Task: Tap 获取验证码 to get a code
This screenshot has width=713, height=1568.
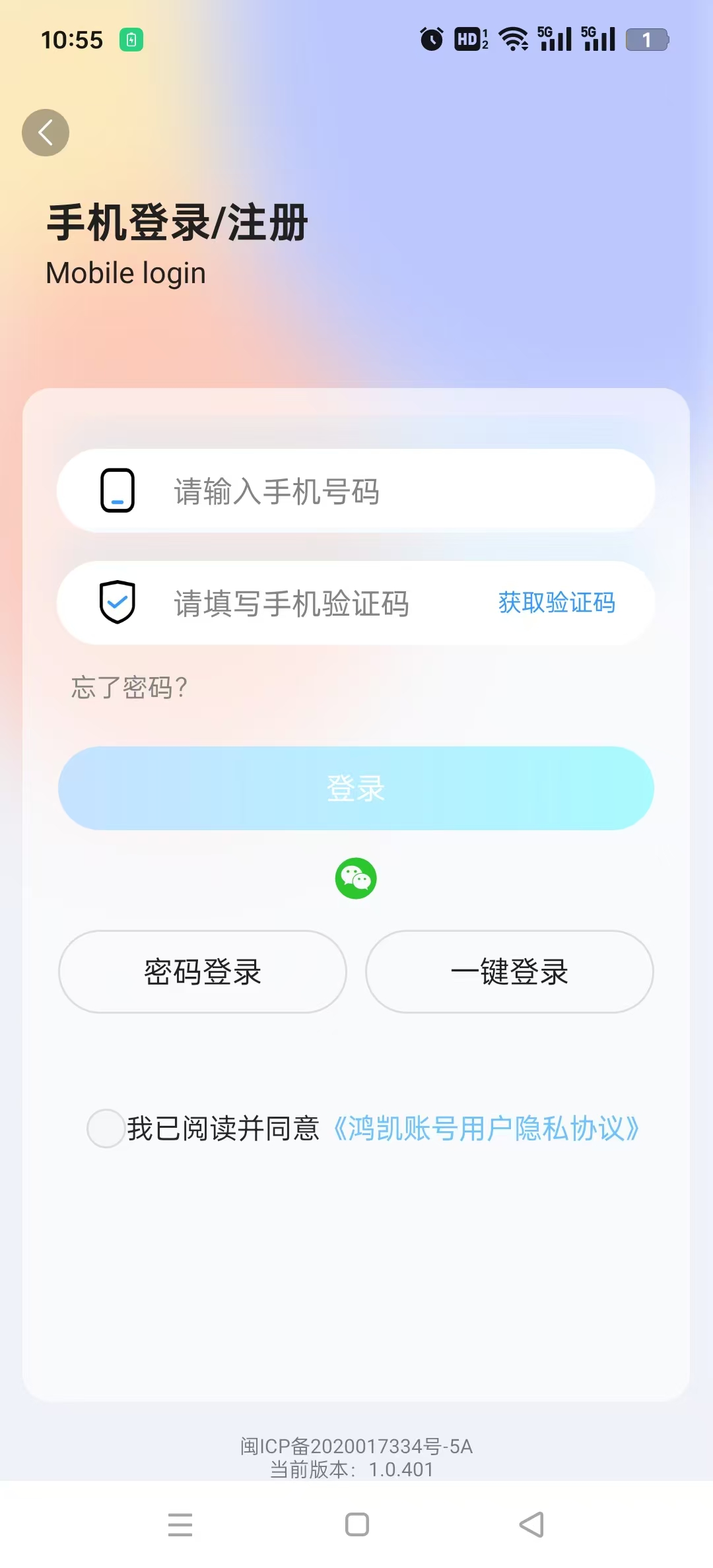Action: click(x=557, y=603)
